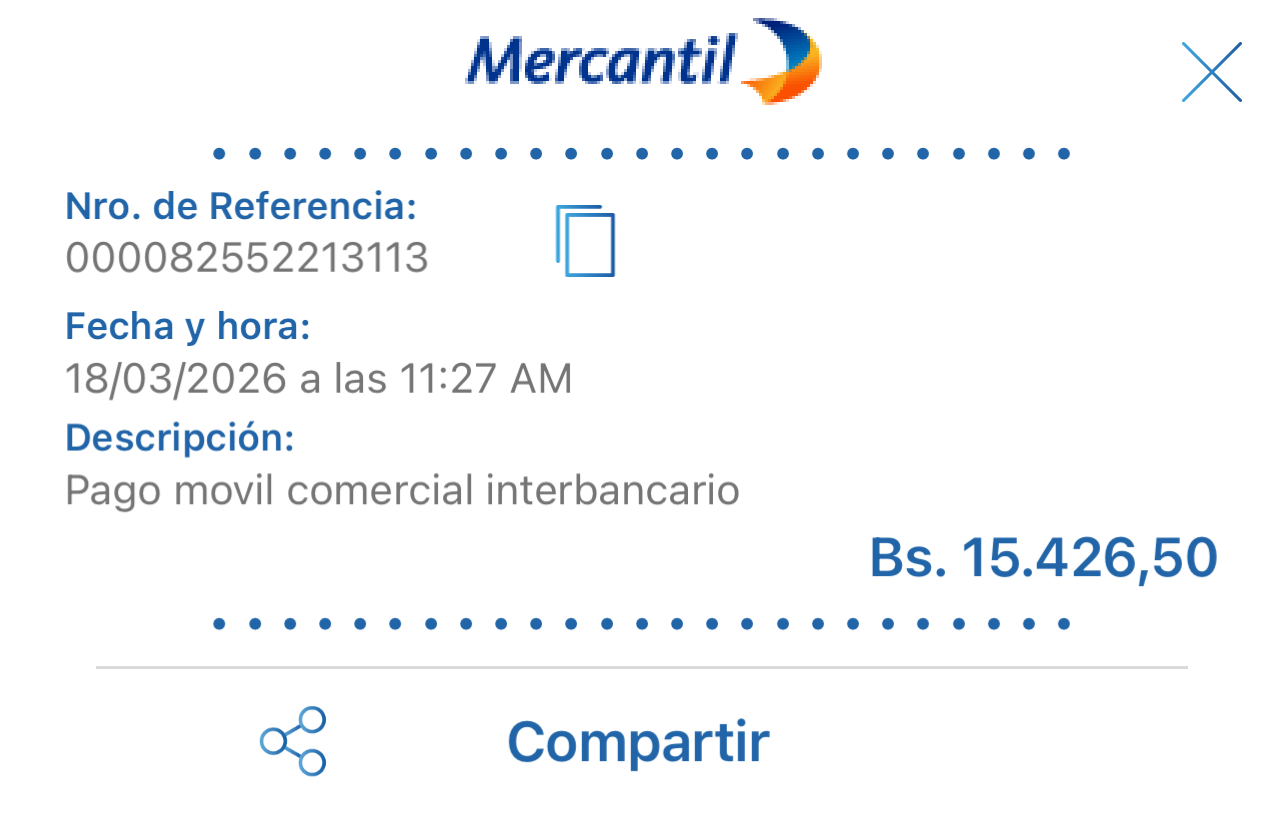Close the Mercantil receipt dialog
Screen dimensions: 1284x814
(x=1211, y=72)
